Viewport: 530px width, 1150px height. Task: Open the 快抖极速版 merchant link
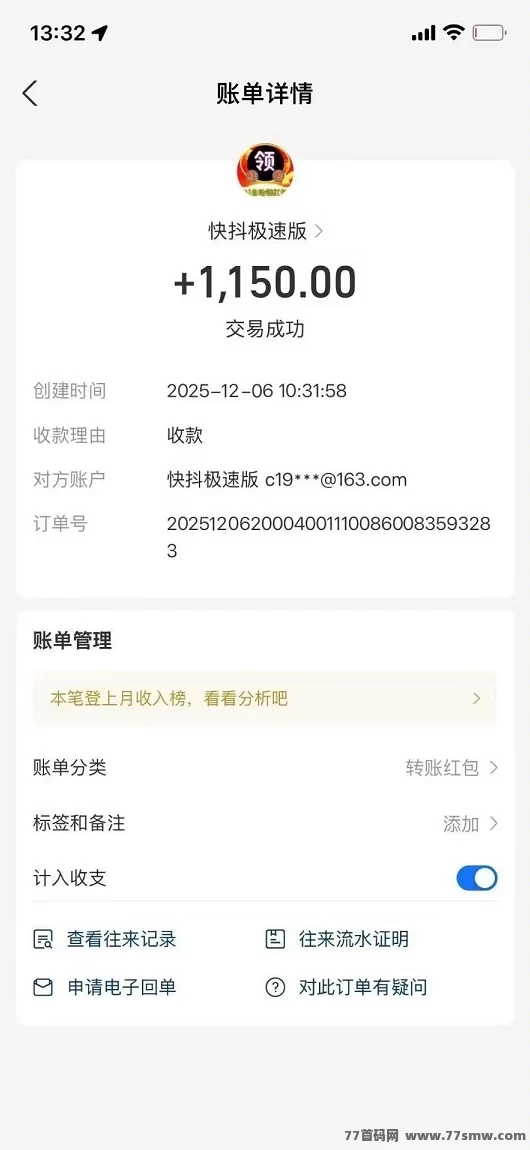265,231
